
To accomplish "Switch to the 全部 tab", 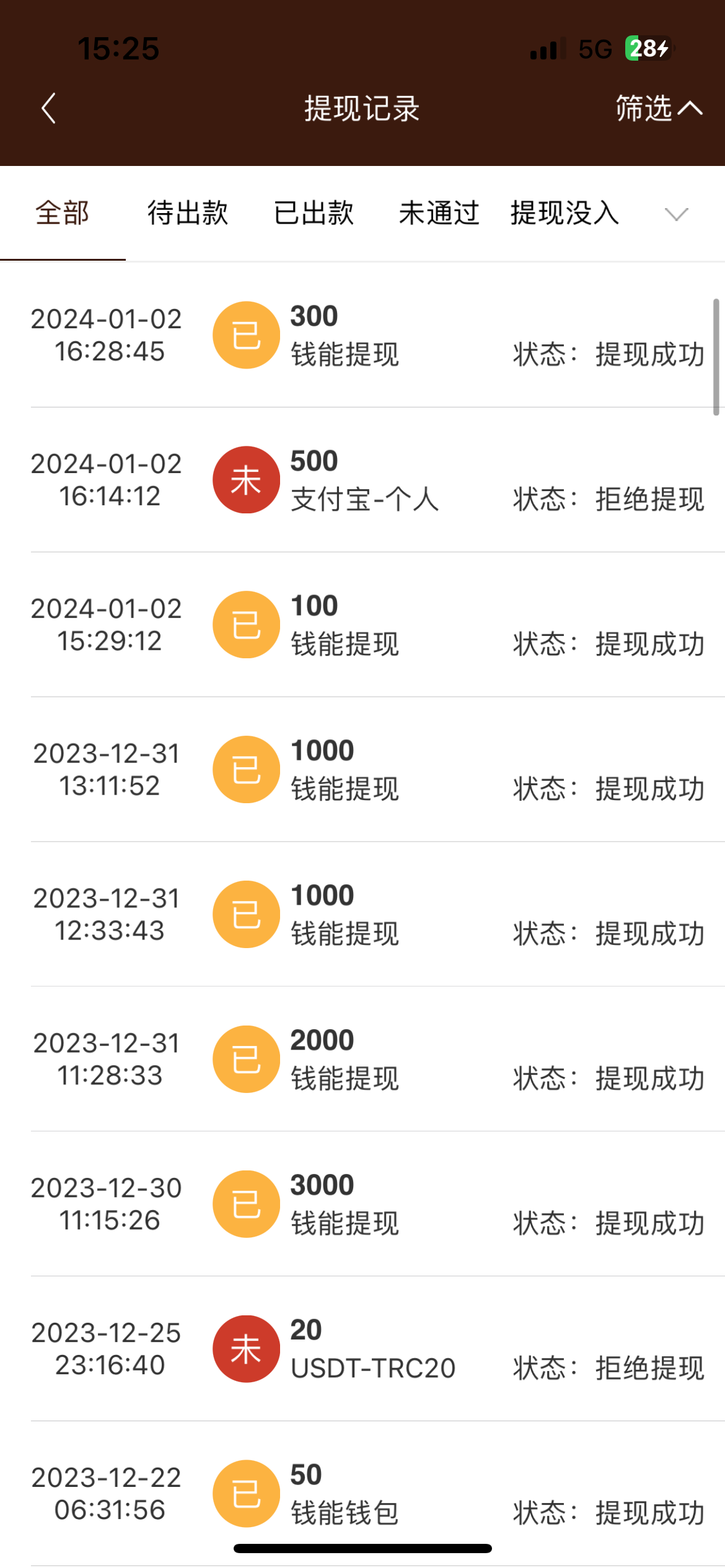I will click(63, 213).
